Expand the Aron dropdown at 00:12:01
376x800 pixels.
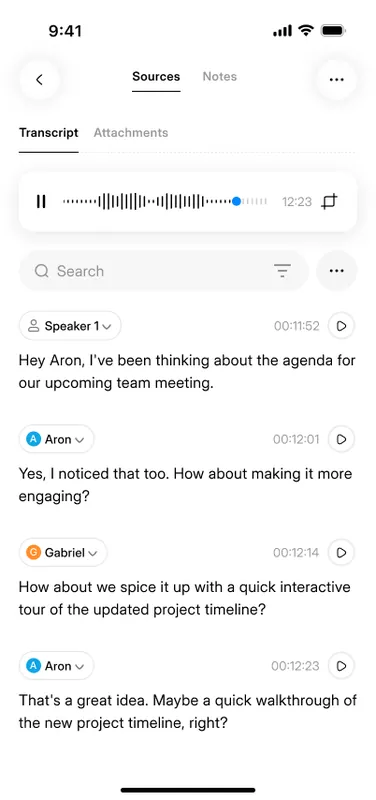point(57,439)
